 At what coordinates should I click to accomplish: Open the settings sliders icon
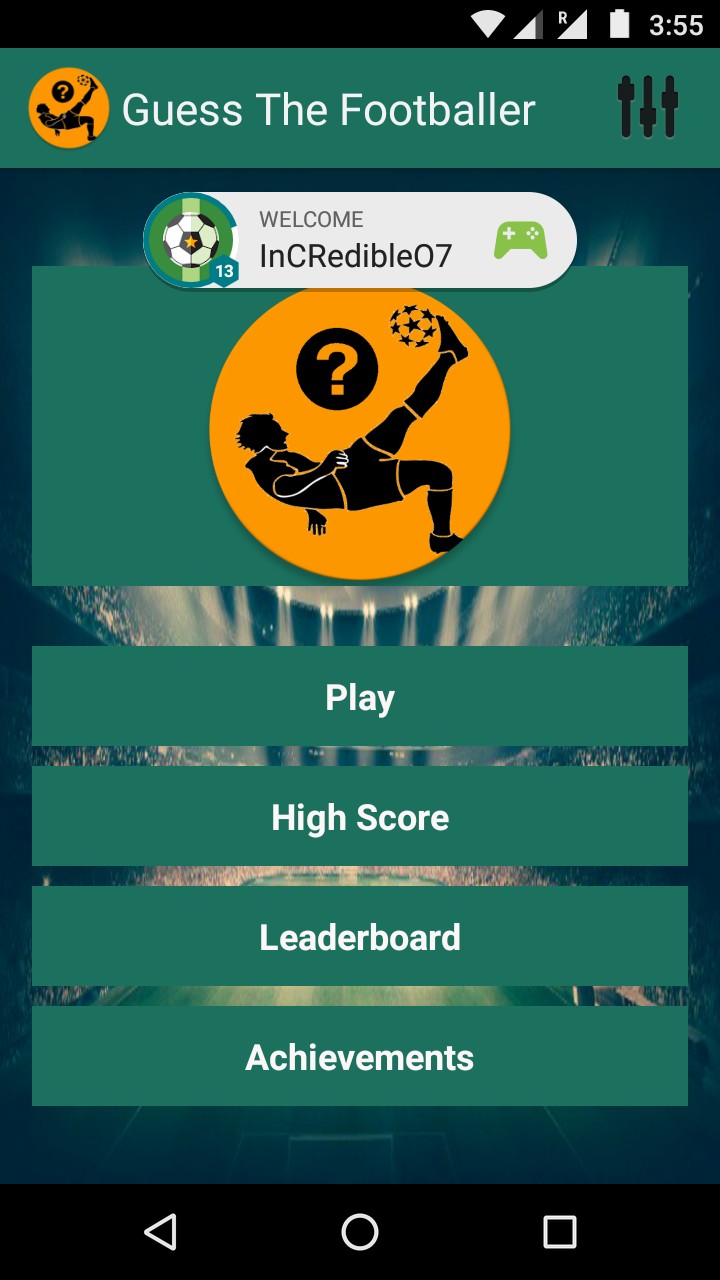tap(648, 106)
